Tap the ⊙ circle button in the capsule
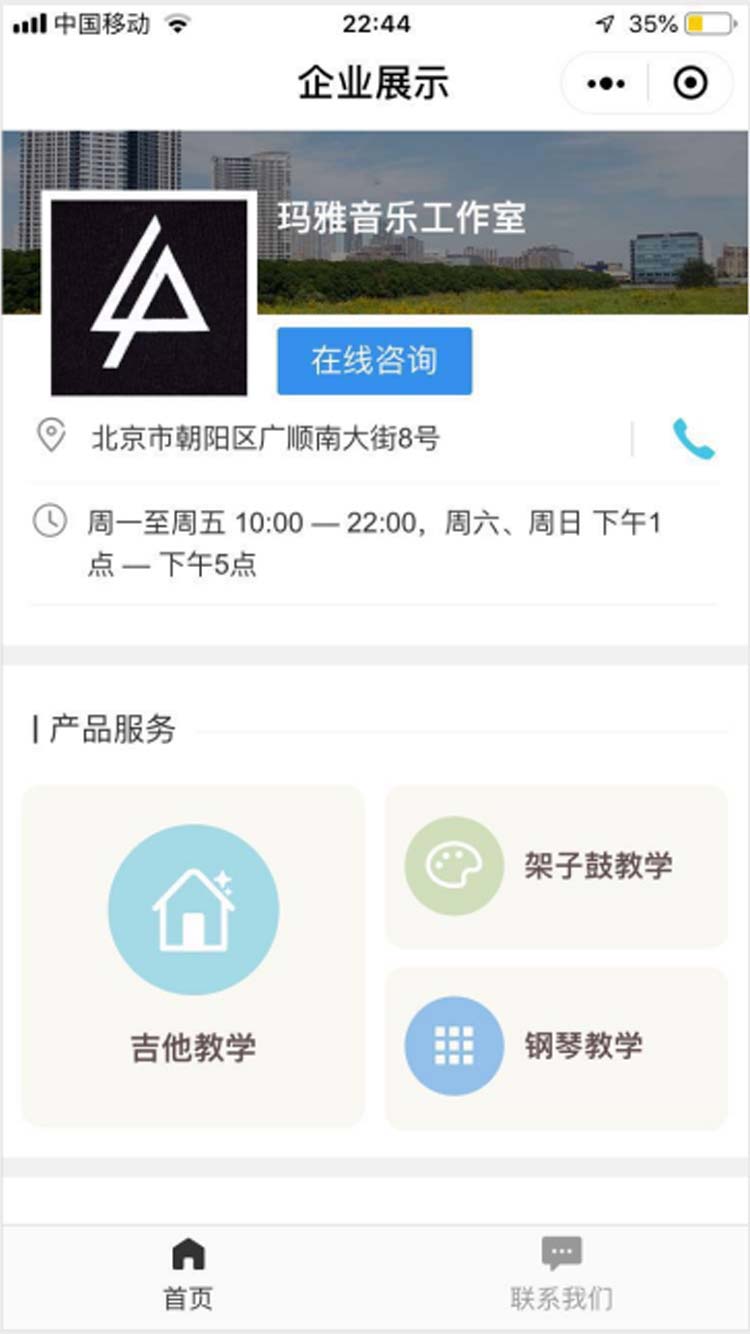 [688, 83]
